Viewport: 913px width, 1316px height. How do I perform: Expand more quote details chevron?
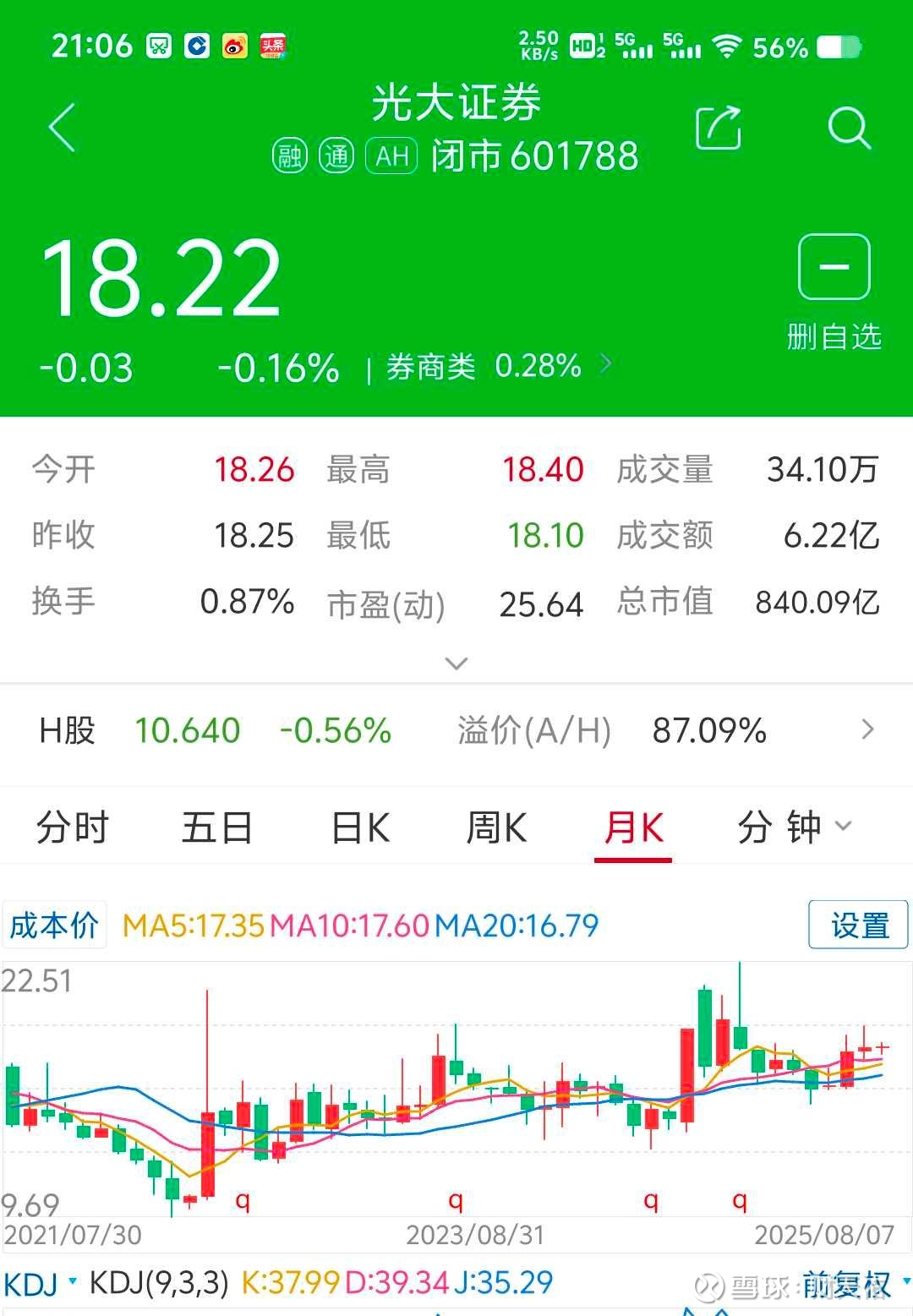[456, 663]
